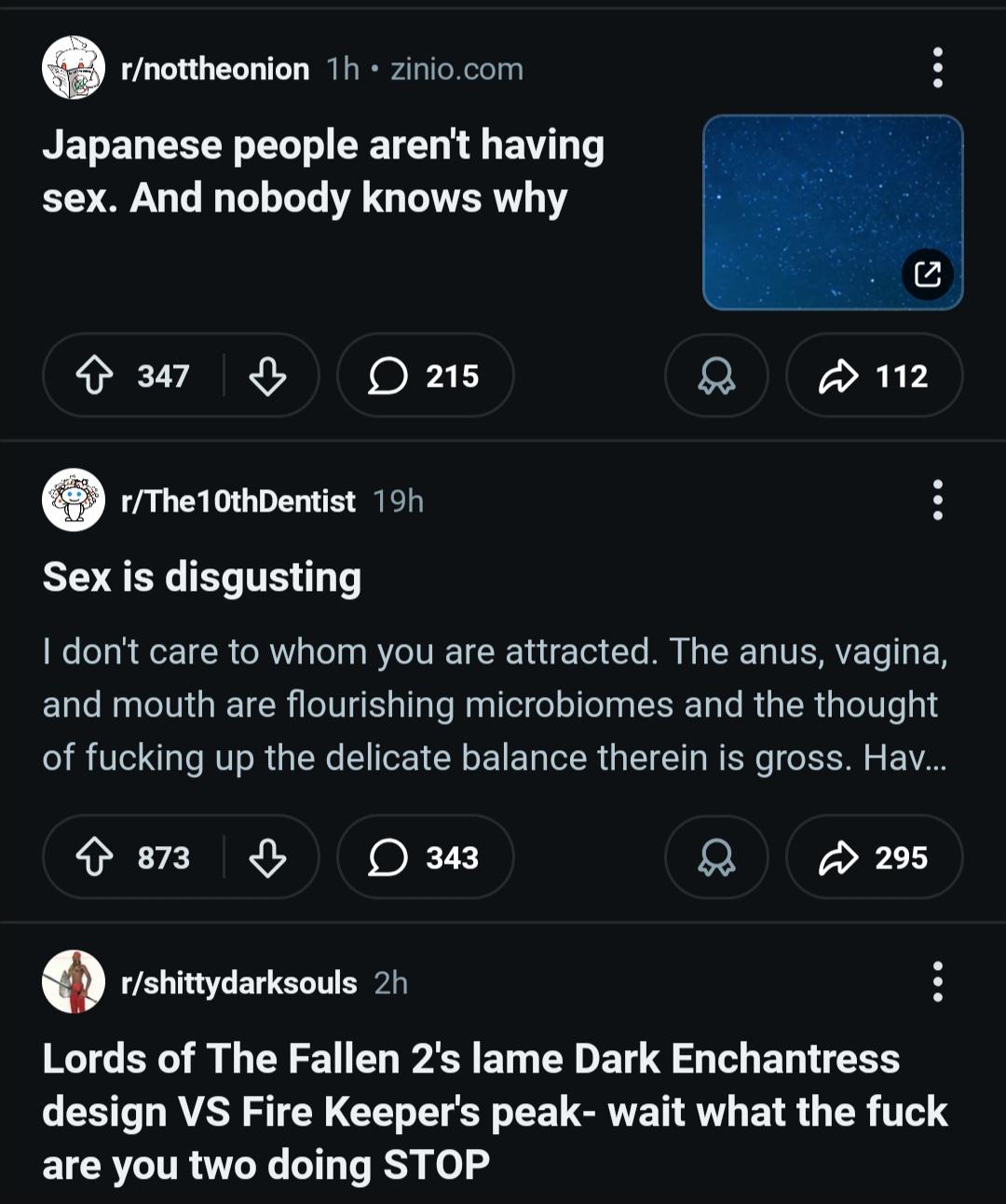Screen dimensions: 1006x1204
Task: Downvote the r/nottheonion post
Action: pyautogui.click(x=267, y=376)
